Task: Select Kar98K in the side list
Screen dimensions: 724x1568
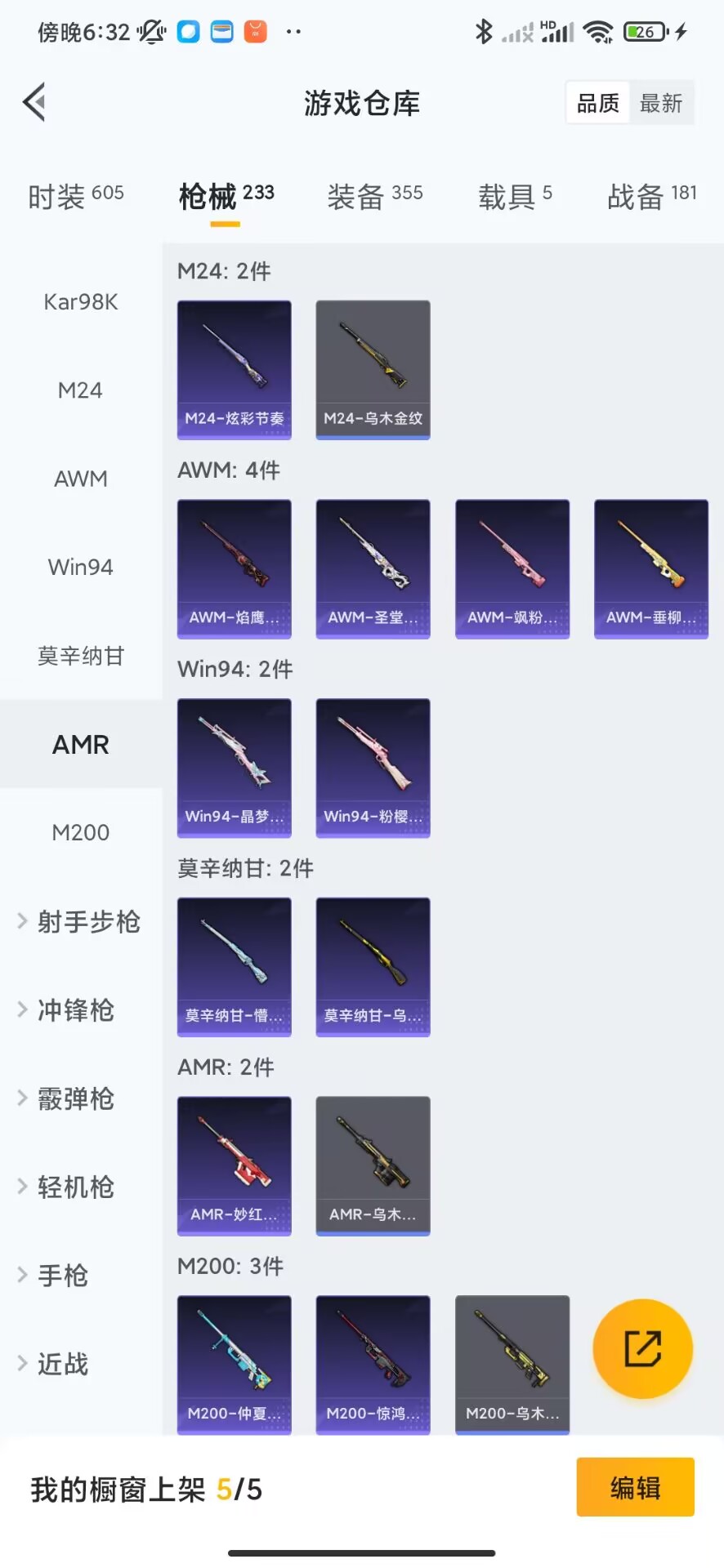Action: [81, 302]
